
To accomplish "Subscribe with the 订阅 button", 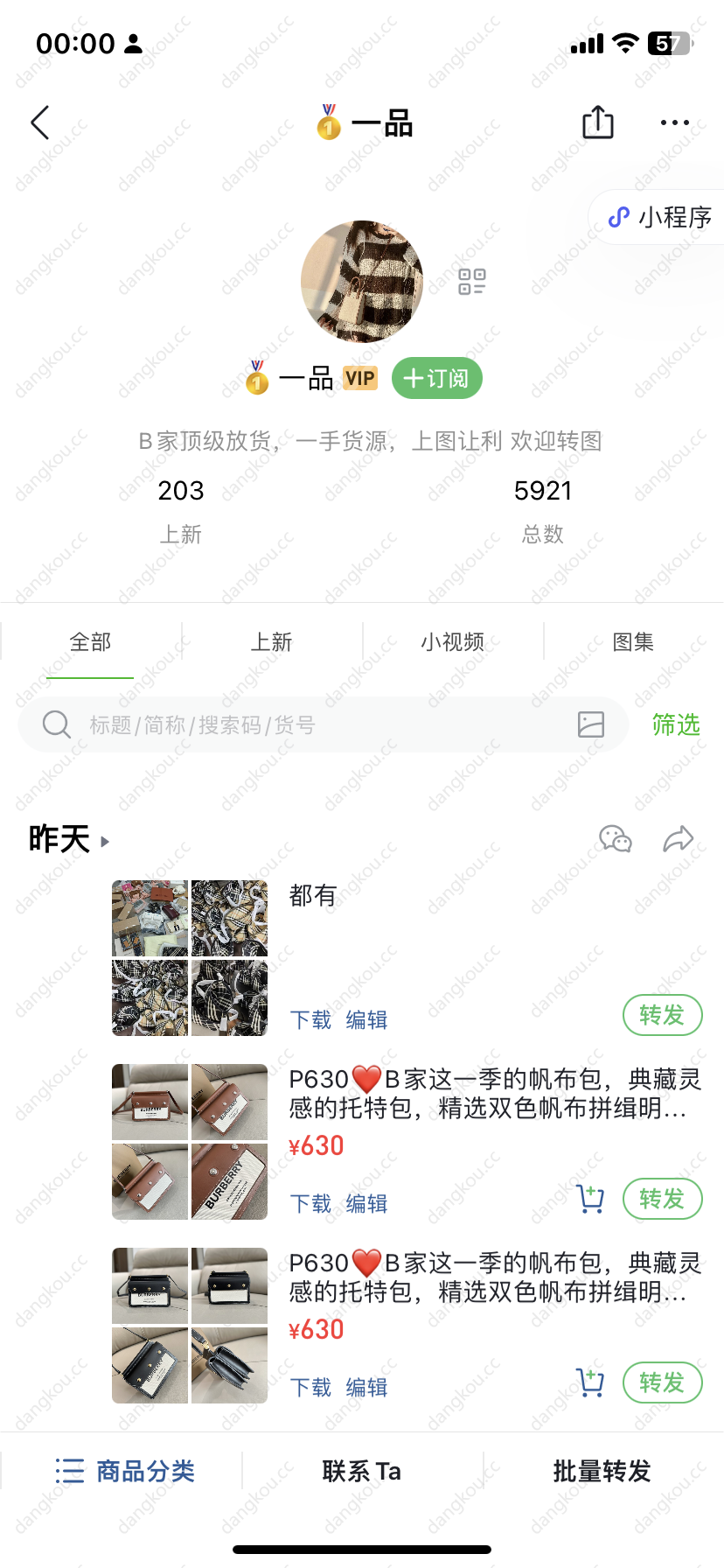I will (436, 378).
